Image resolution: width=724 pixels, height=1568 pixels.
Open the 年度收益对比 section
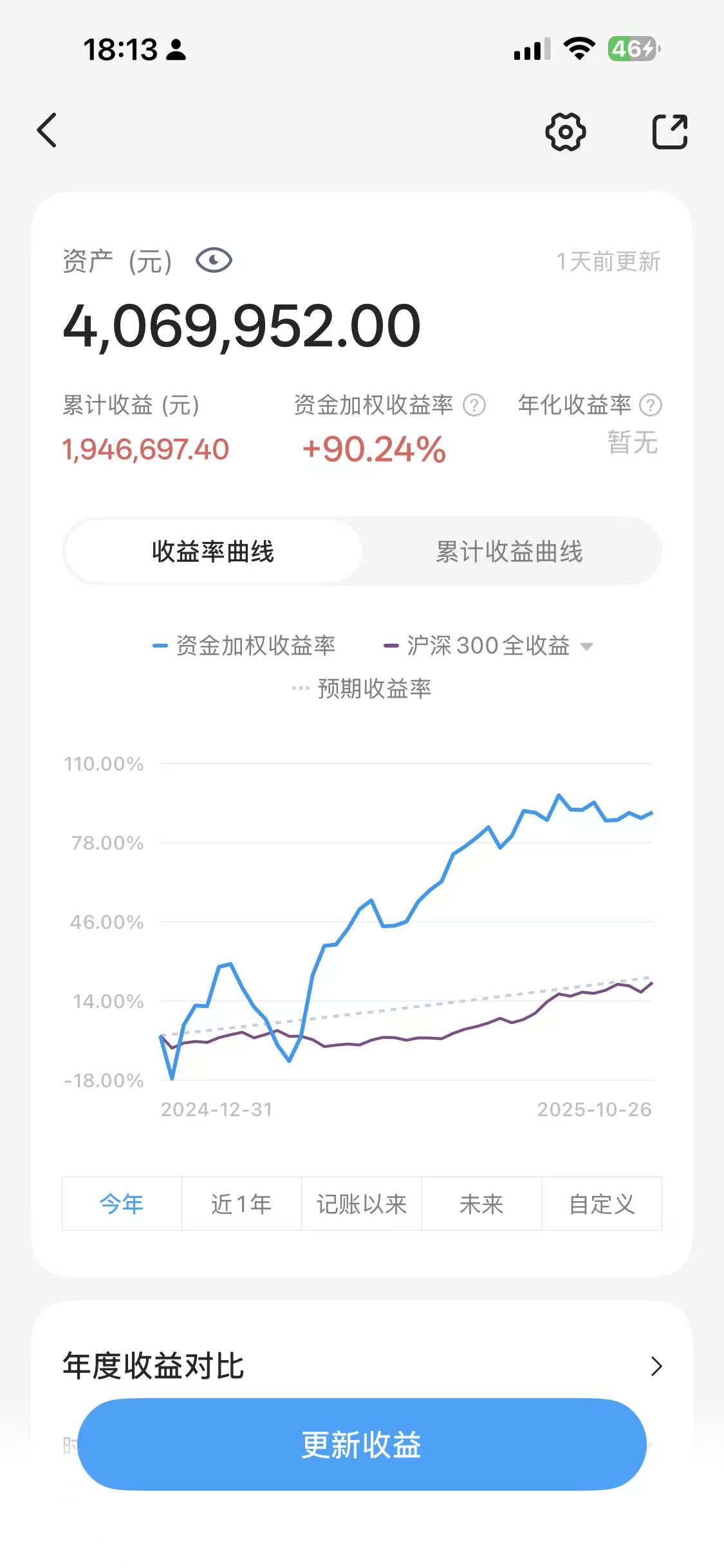click(x=362, y=1366)
